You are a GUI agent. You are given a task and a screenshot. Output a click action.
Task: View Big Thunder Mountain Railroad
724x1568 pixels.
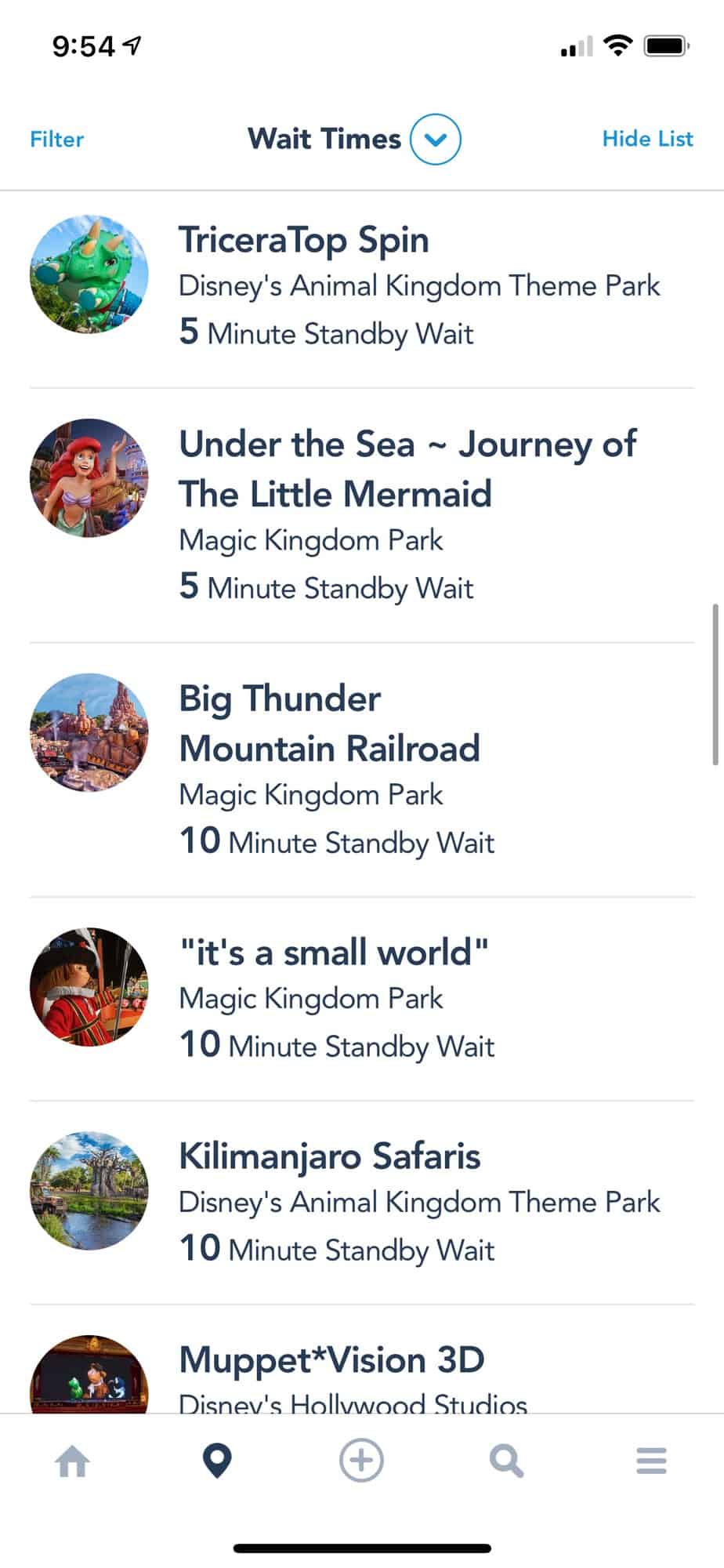(362, 770)
